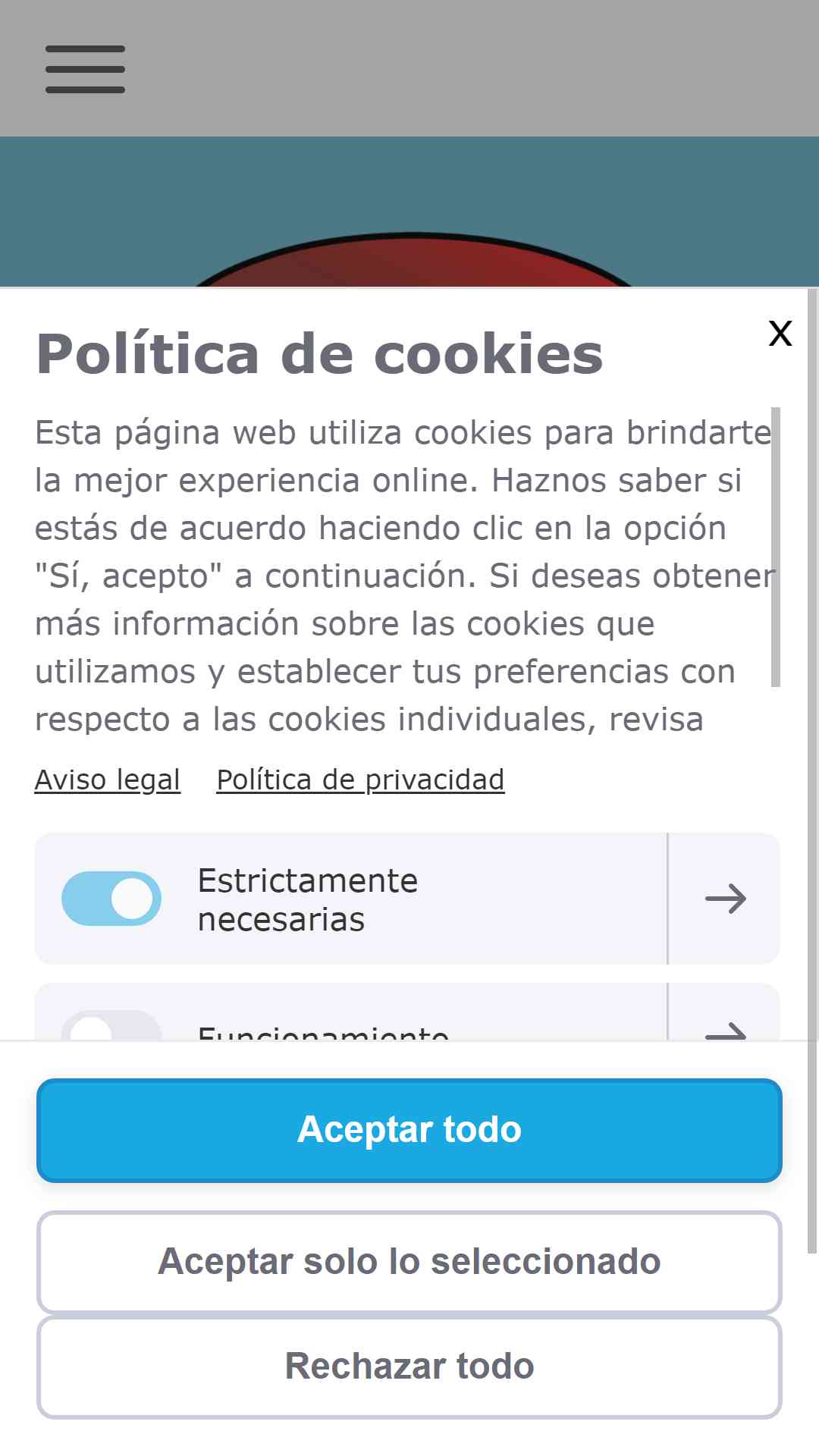
Task: Choose Rechazar todo
Action: (409, 1367)
